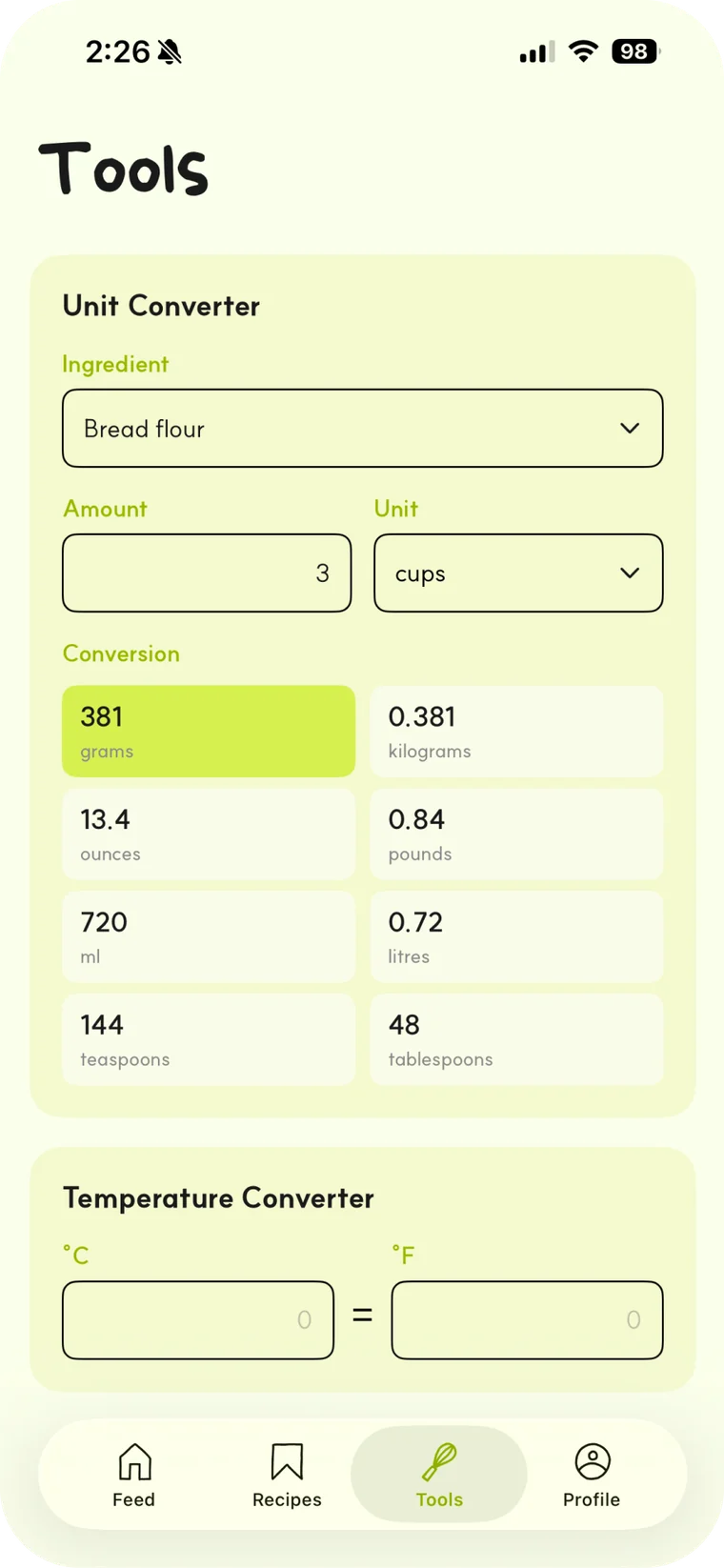Select the 0.381 kilograms conversion tile

(x=516, y=732)
